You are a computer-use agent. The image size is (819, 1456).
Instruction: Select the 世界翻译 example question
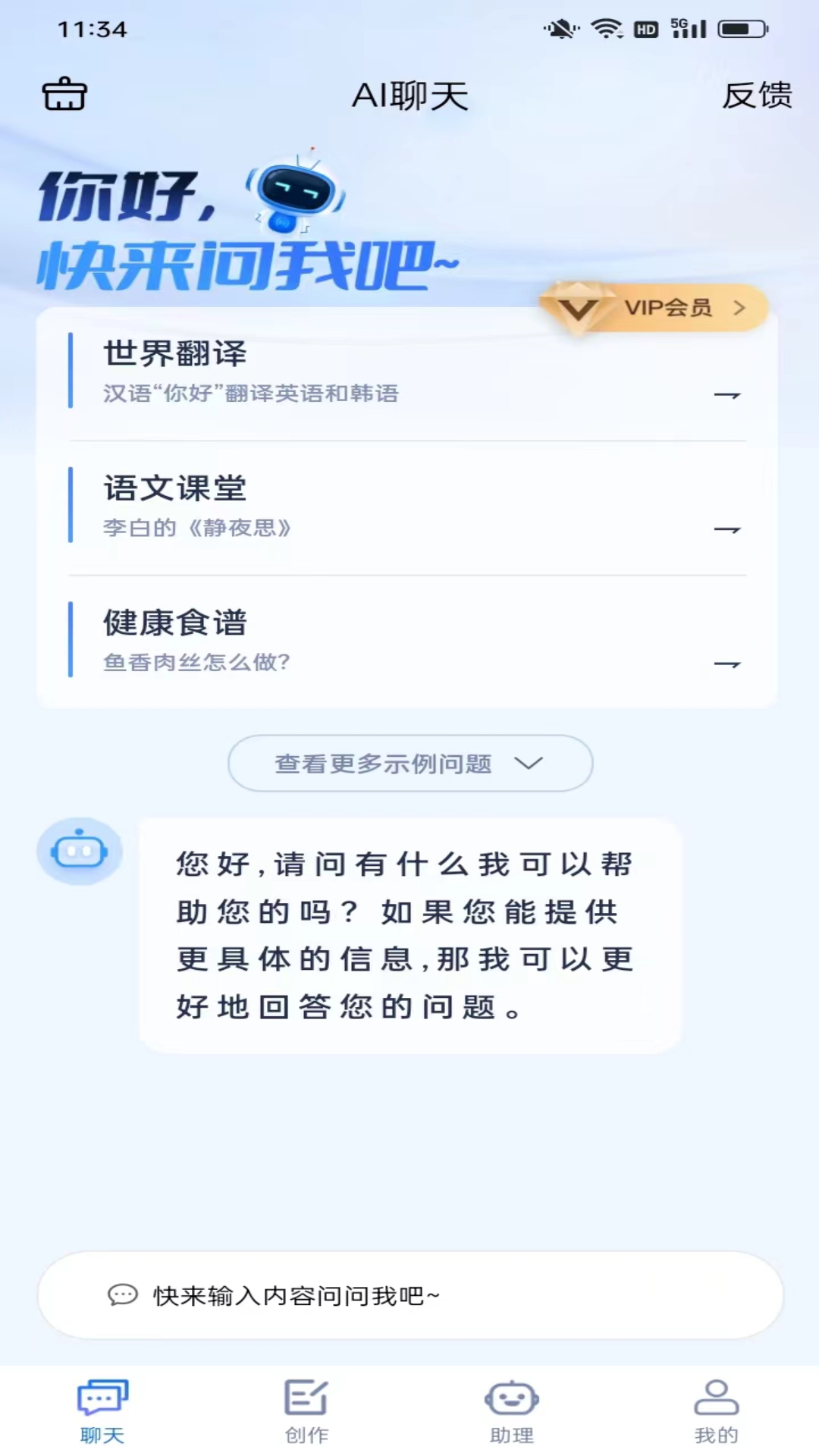(x=407, y=372)
